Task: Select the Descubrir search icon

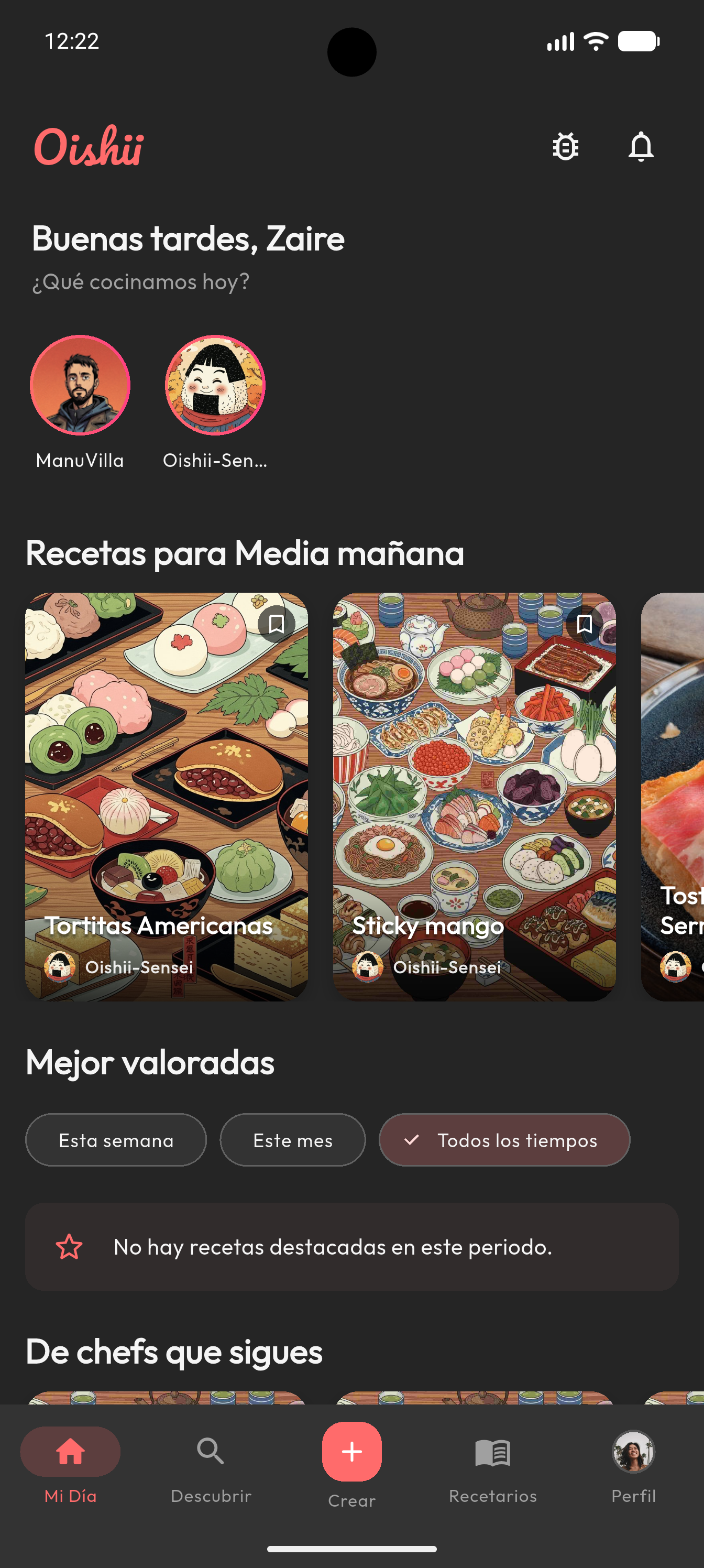Action: pyautogui.click(x=211, y=1451)
